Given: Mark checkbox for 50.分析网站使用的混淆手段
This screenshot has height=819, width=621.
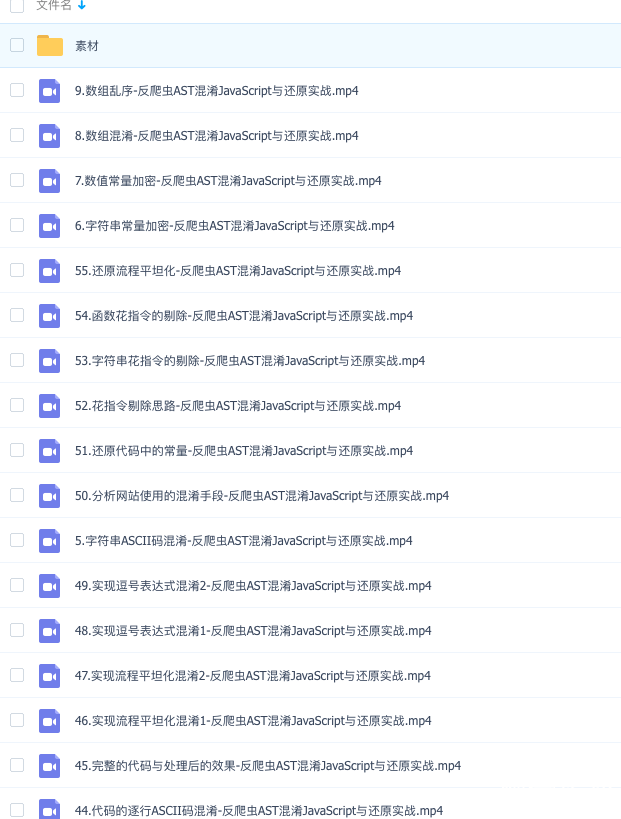Looking at the screenshot, I should pyautogui.click(x=17, y=495).
